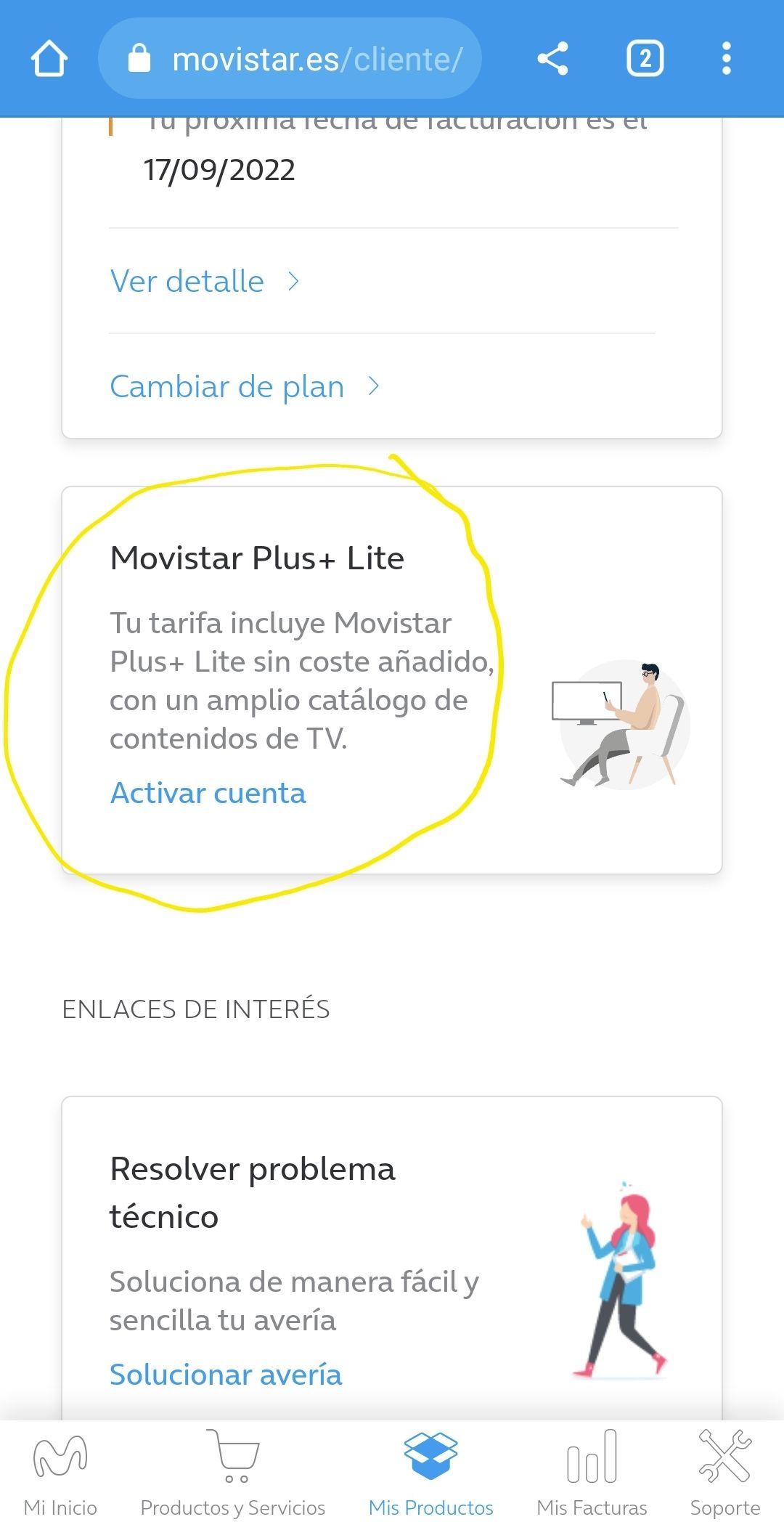The image size is (784, 1530).
Task: Open Solucionar avería link
Action: (226, 1375)
